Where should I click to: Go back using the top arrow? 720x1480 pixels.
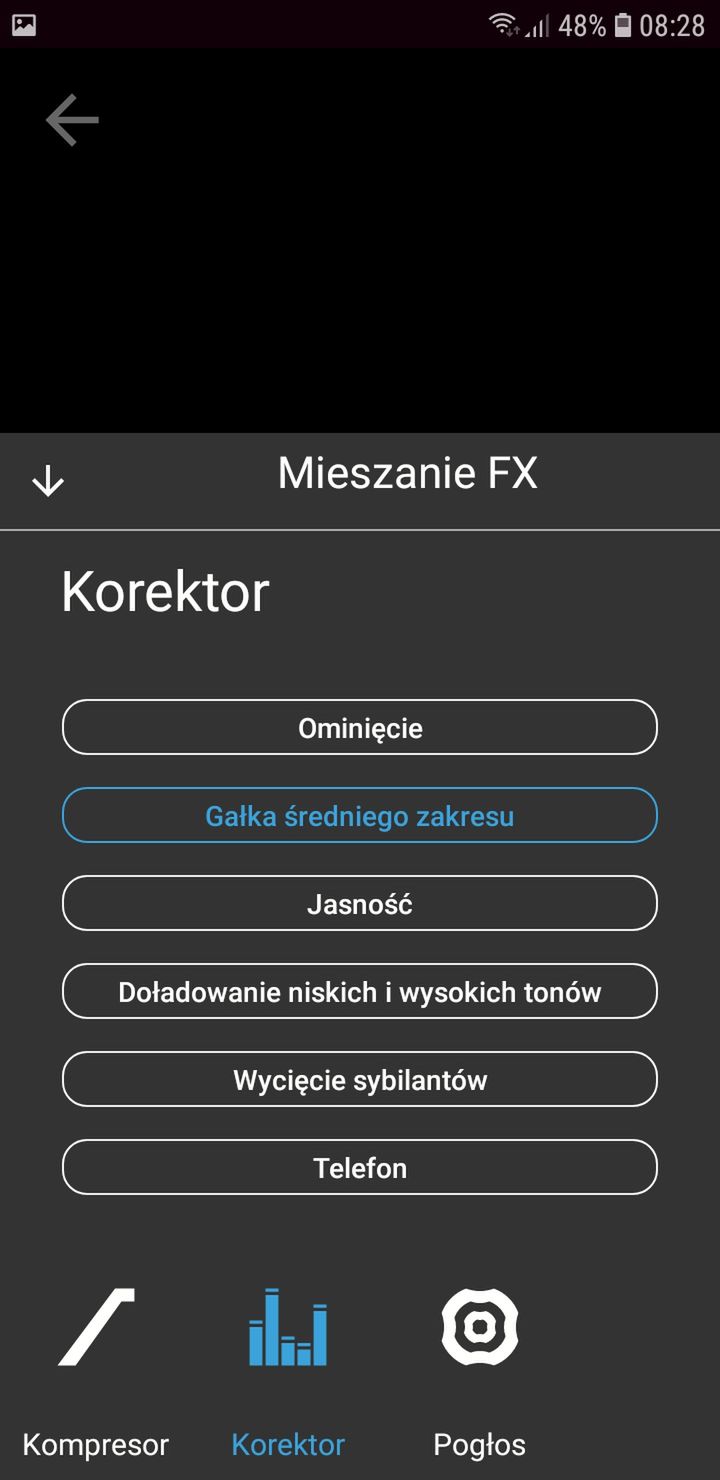(72, 120)
